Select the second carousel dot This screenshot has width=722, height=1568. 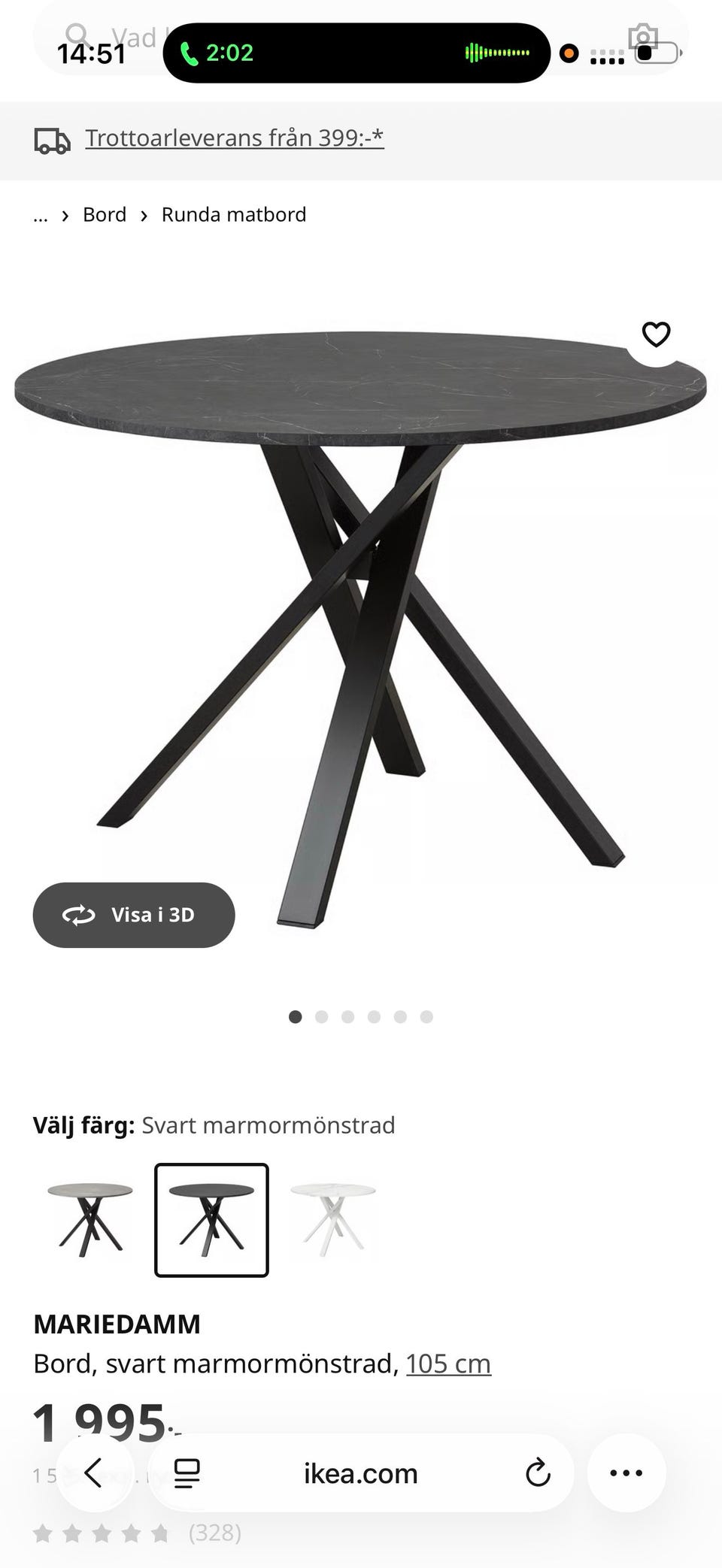point(322,1016)
